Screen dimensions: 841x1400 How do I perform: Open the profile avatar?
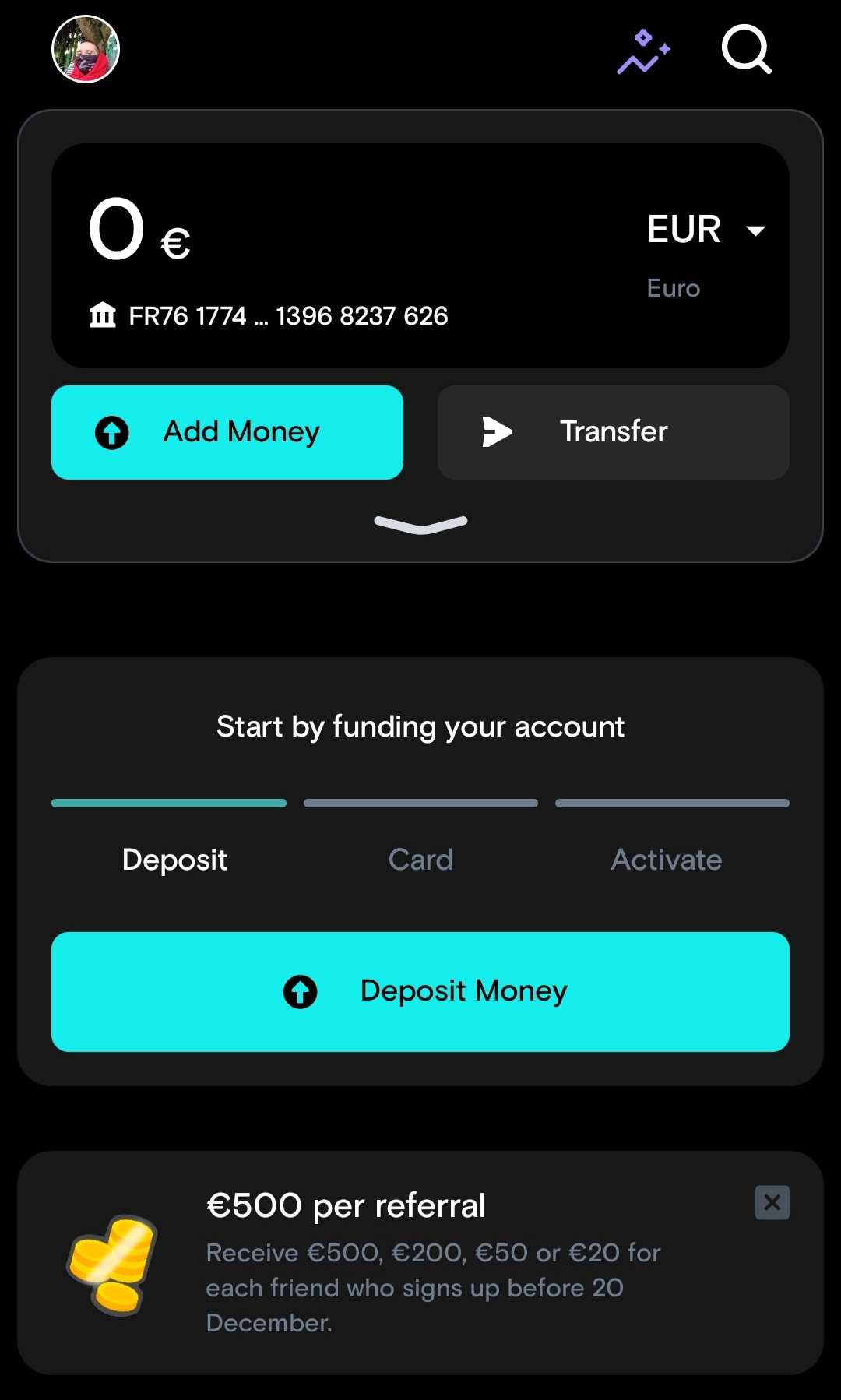point(86,49)
